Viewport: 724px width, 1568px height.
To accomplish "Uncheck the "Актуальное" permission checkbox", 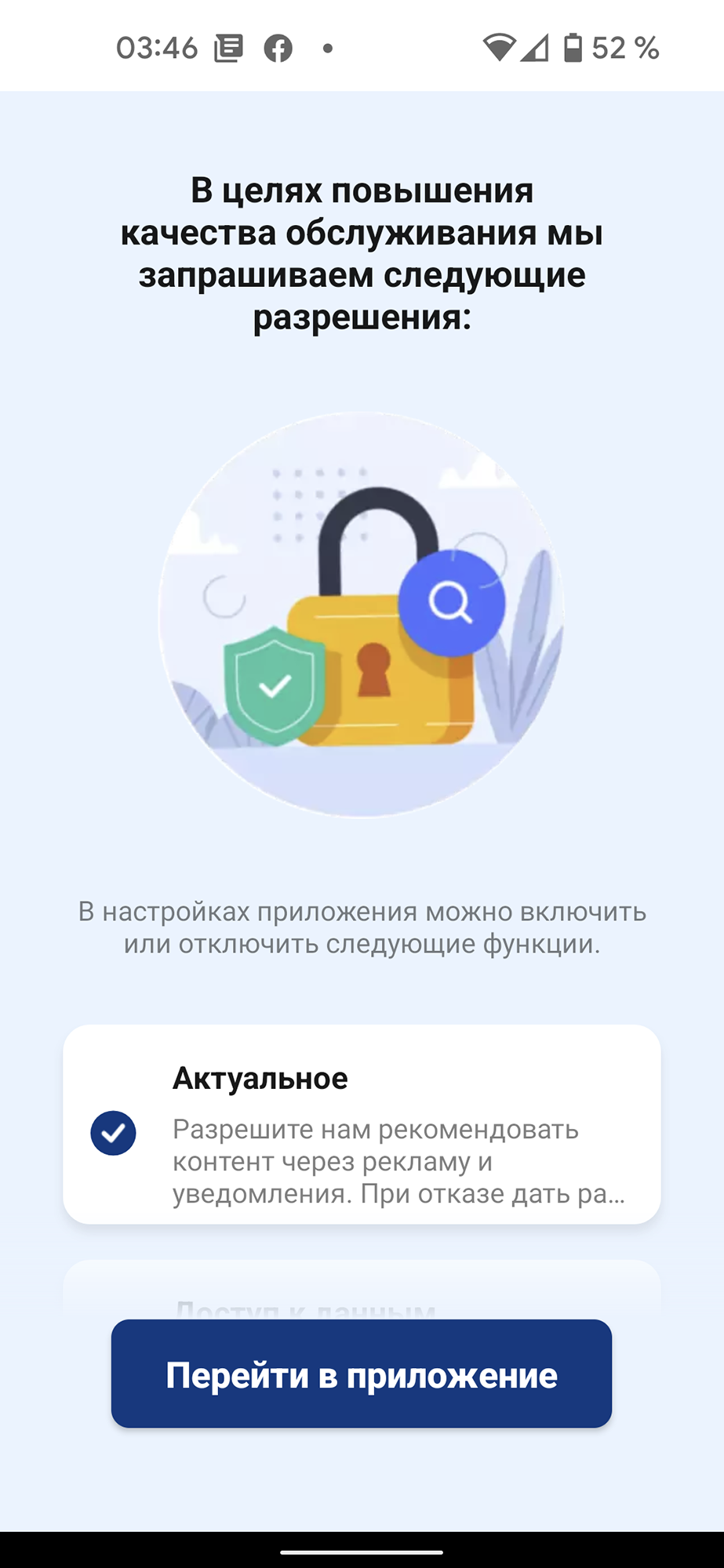I will (114, 1133).
